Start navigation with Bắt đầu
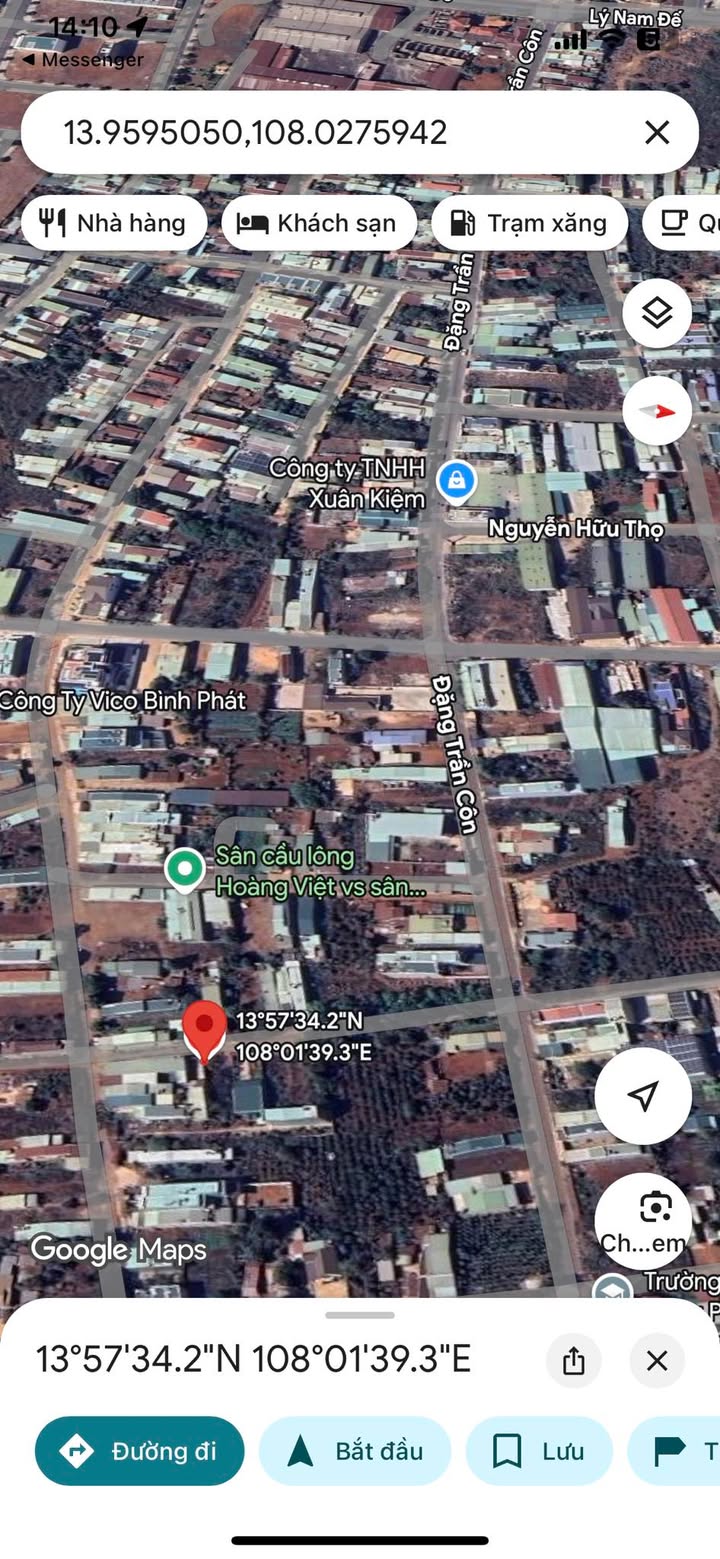Image resolution: width=720 pixels, height=1559 pixels. [355, 1451]
